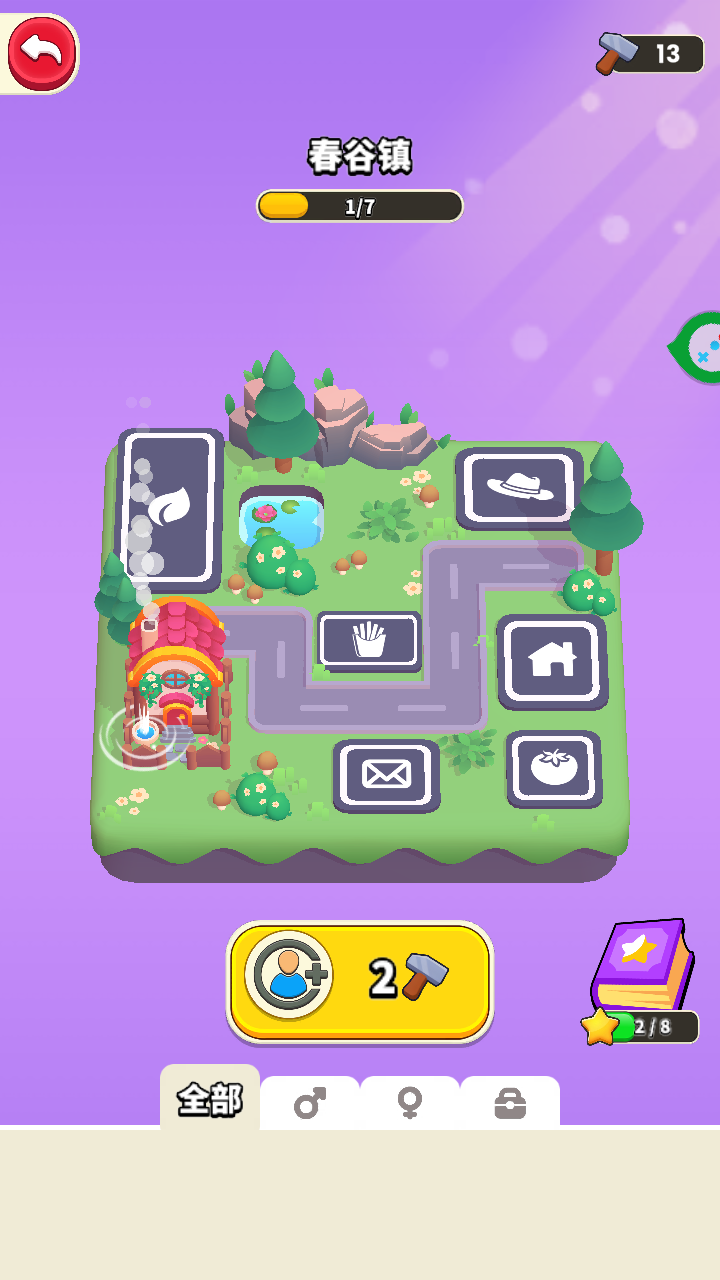Go back using the red arrow button
The width and height of the screenshot is (720, 1280).
pyautogui.click(x=41, y=53)
